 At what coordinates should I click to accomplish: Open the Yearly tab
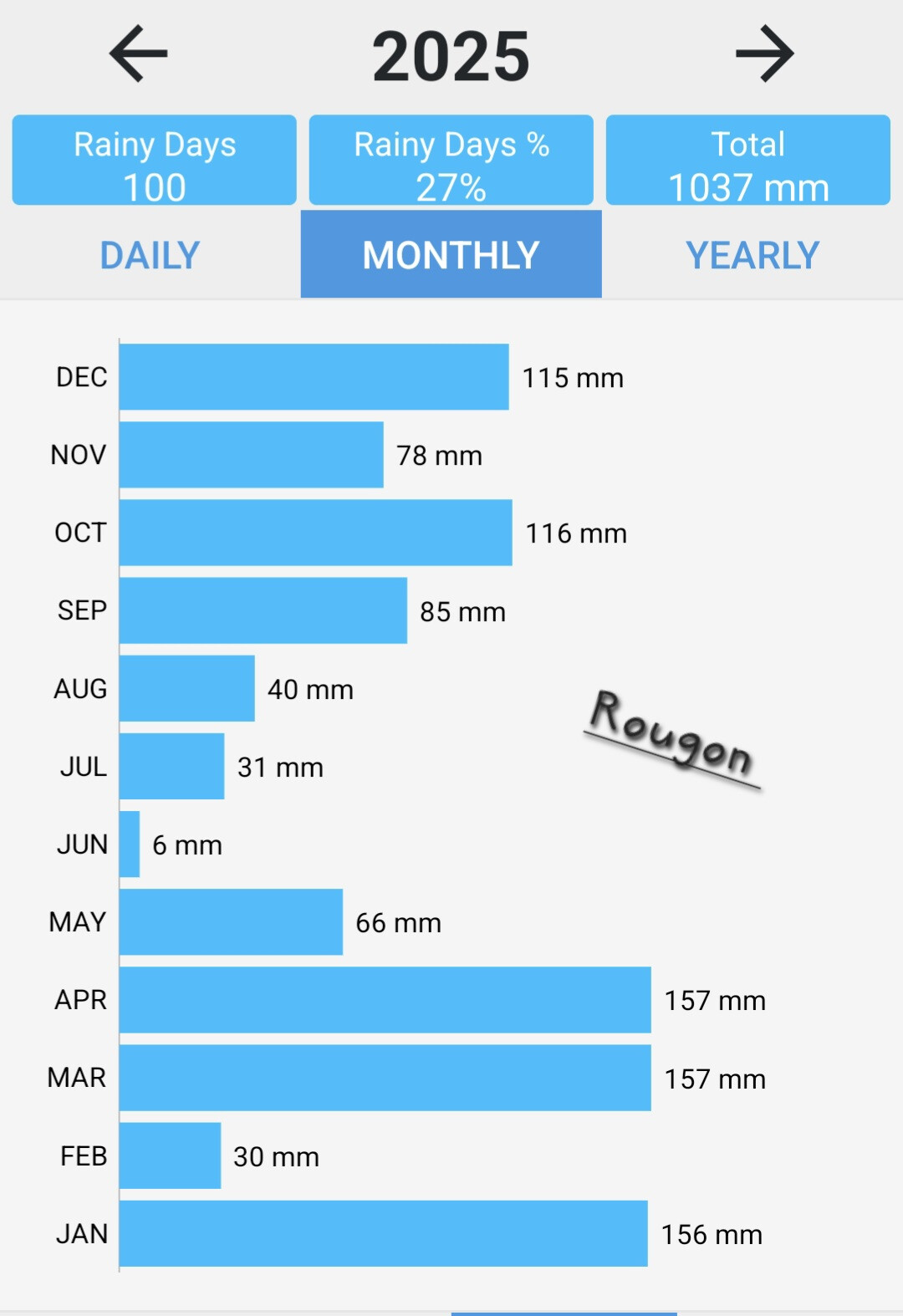752,255
